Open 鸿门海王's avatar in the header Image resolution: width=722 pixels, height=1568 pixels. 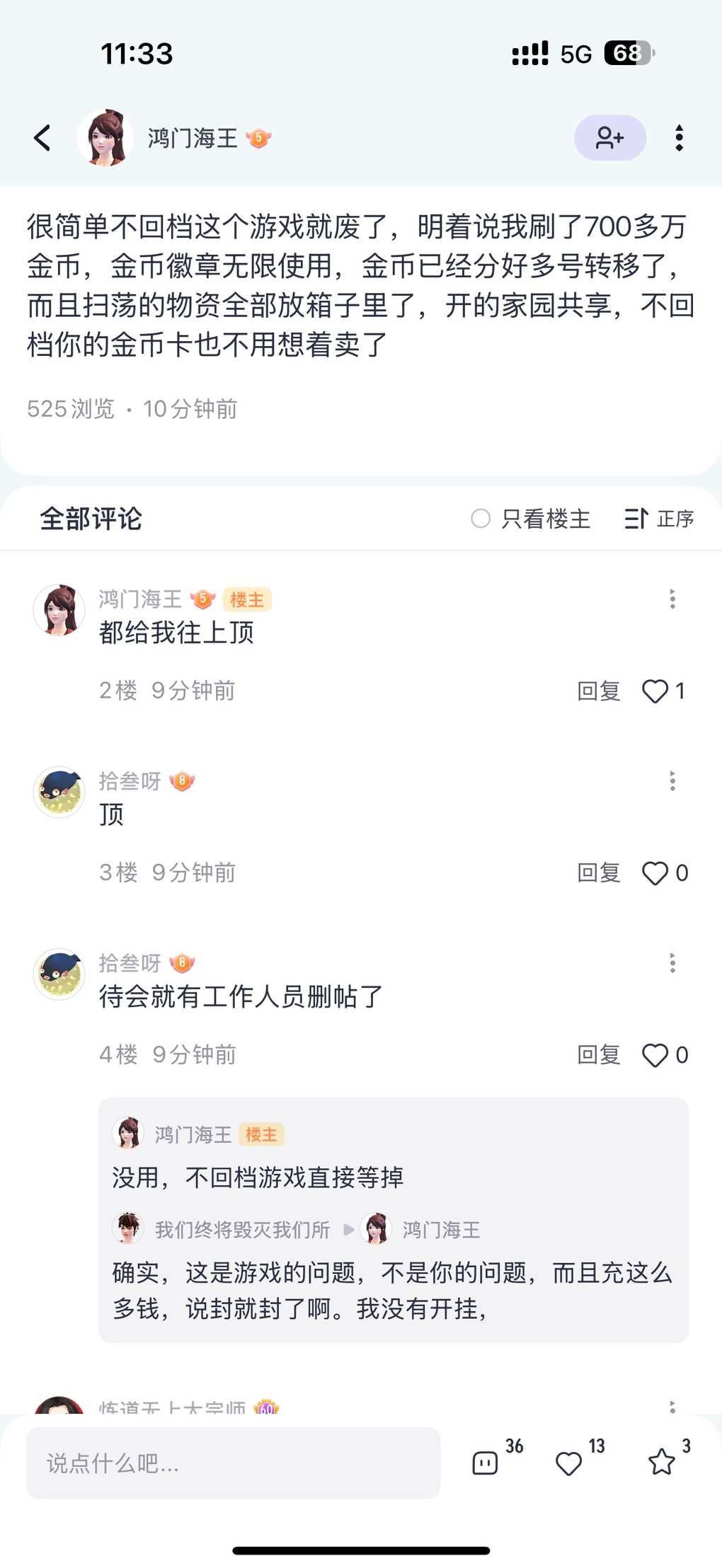tap(105, 138)
